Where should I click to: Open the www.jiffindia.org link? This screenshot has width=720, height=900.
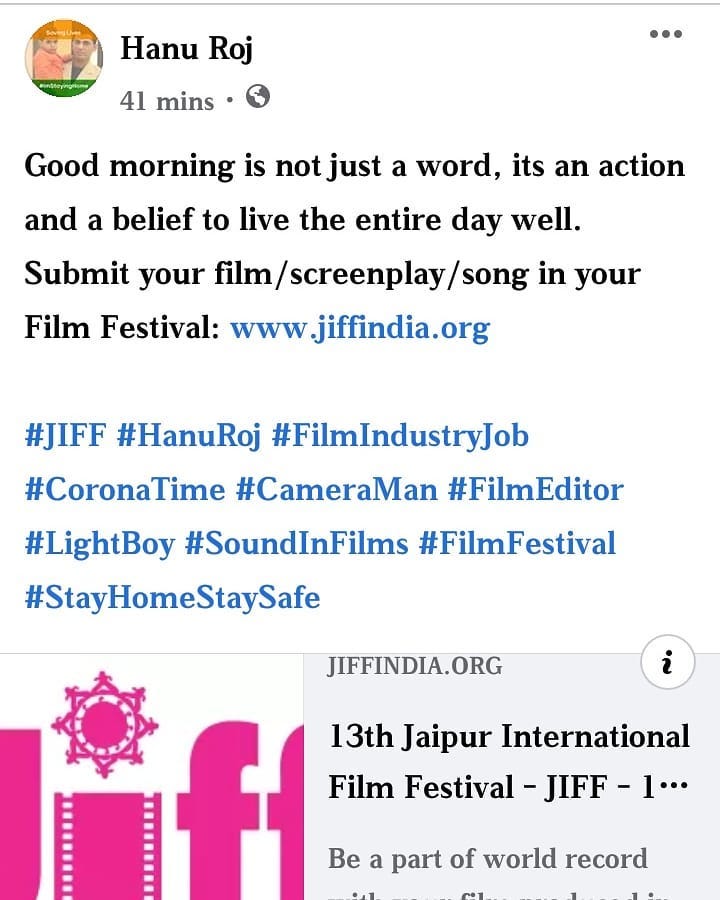[359, 327]
